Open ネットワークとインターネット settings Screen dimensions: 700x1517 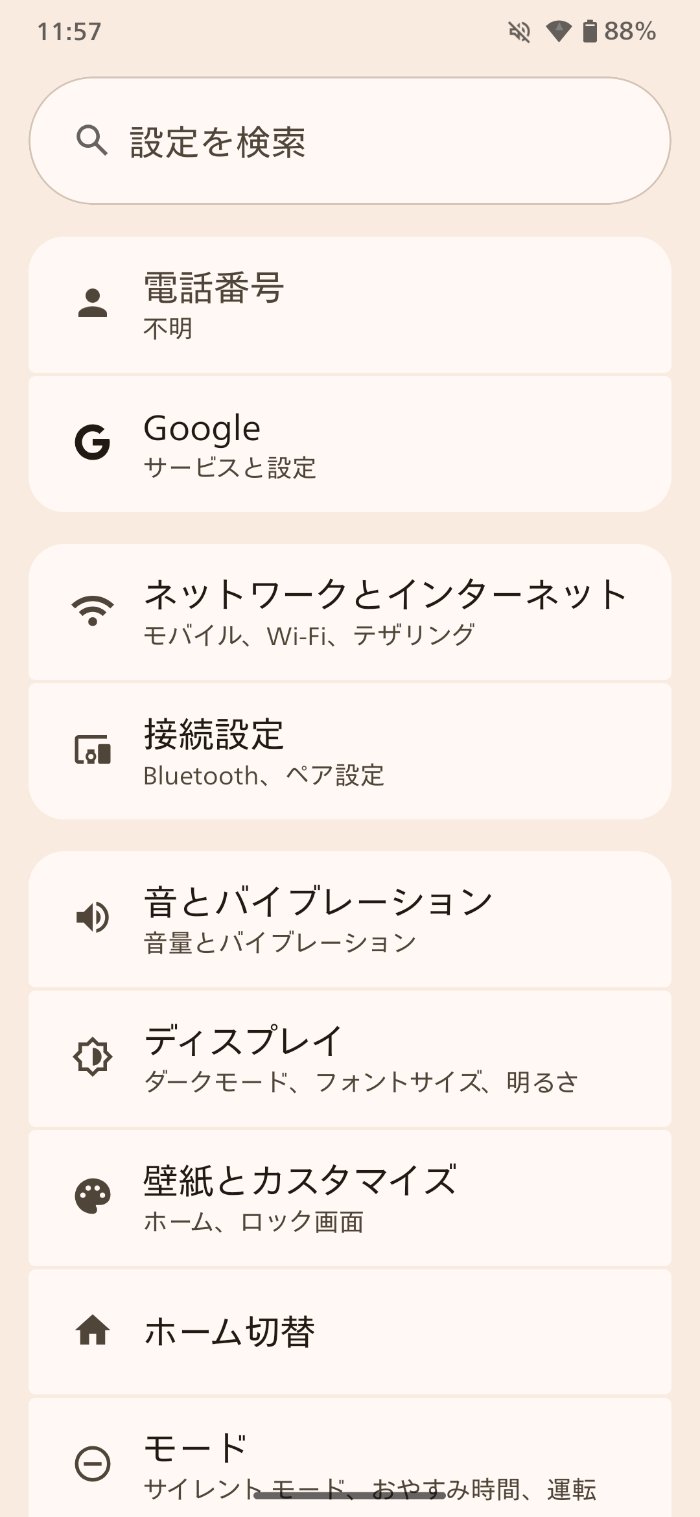point(349,612)
